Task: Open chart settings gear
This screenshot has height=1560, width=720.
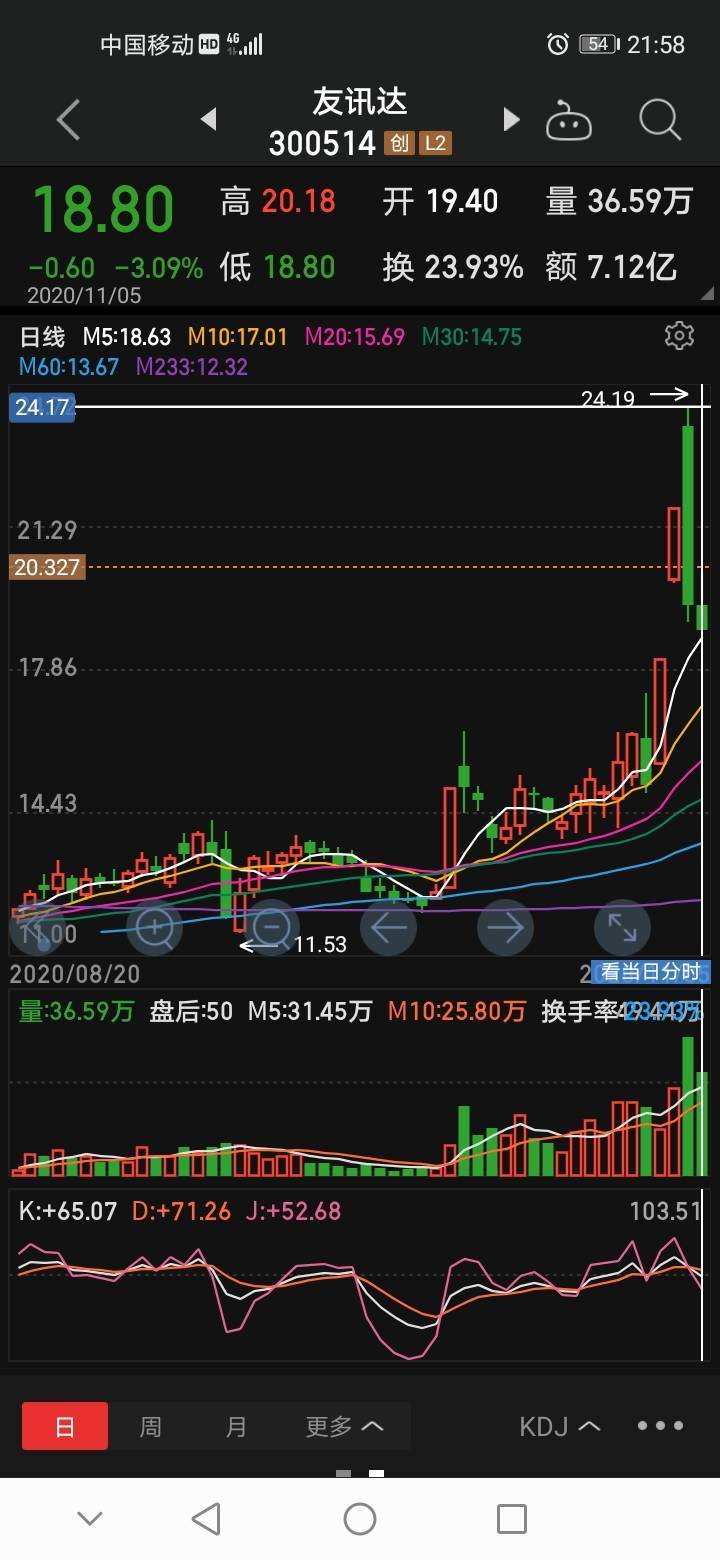Action: [679, 335]
